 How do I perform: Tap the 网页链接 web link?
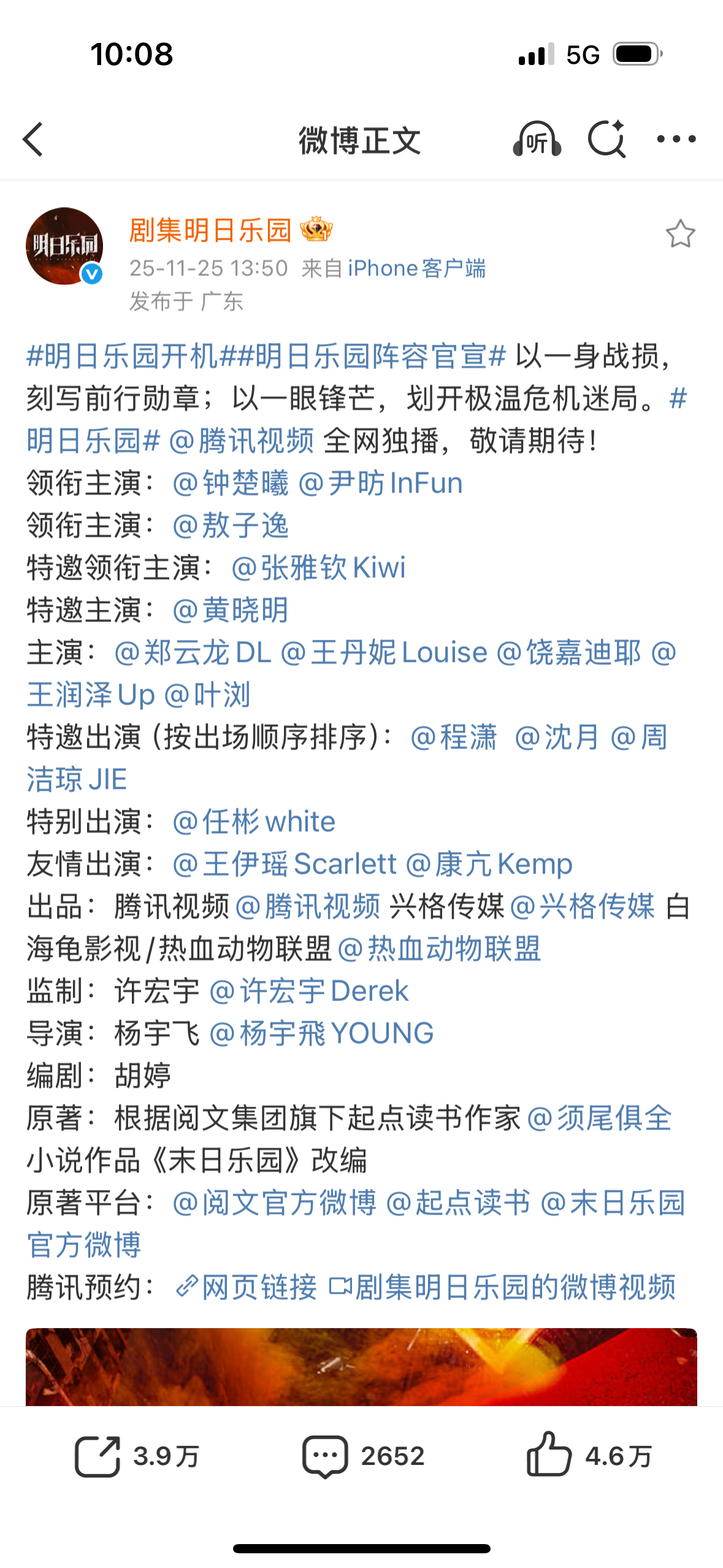tap(258, 1287)
